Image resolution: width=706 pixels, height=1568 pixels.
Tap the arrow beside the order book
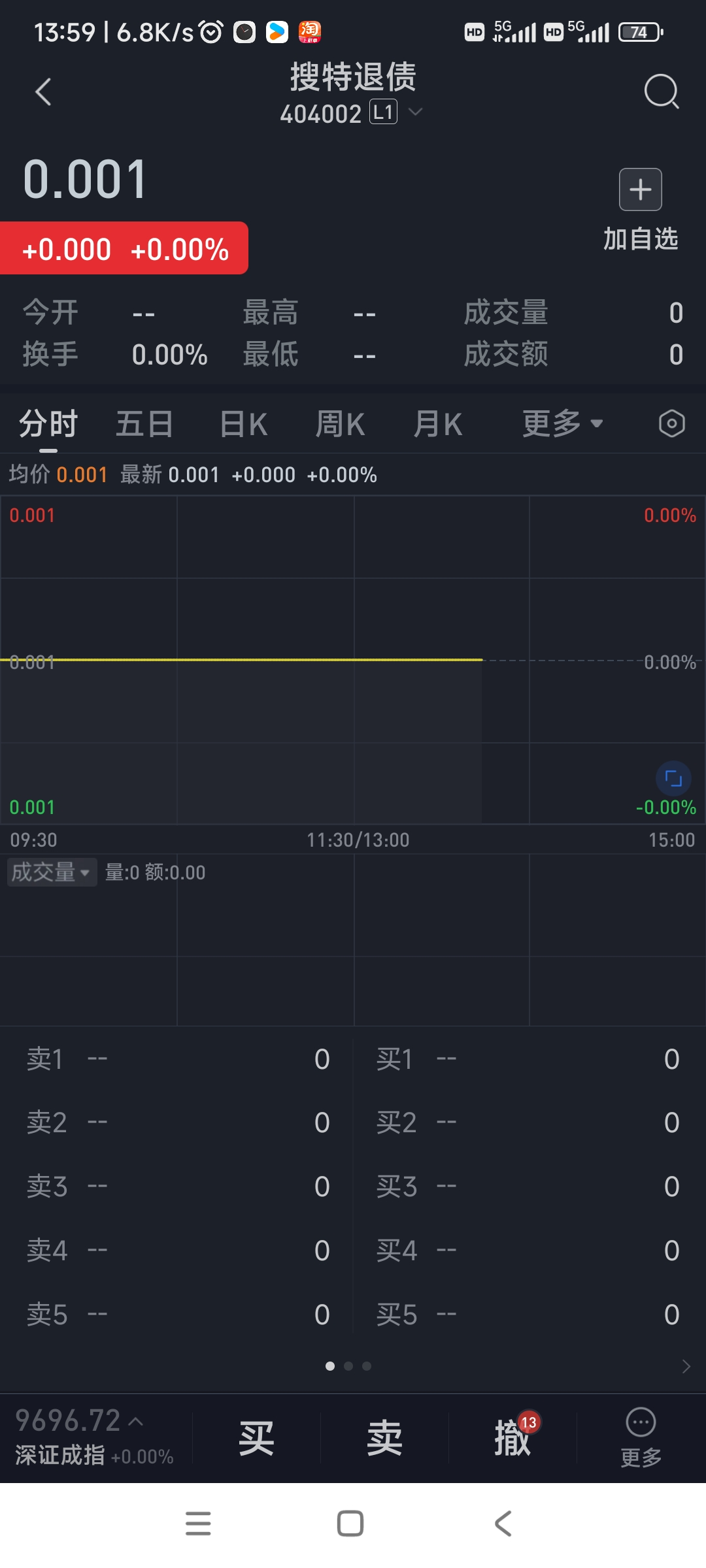point(686,1366)
